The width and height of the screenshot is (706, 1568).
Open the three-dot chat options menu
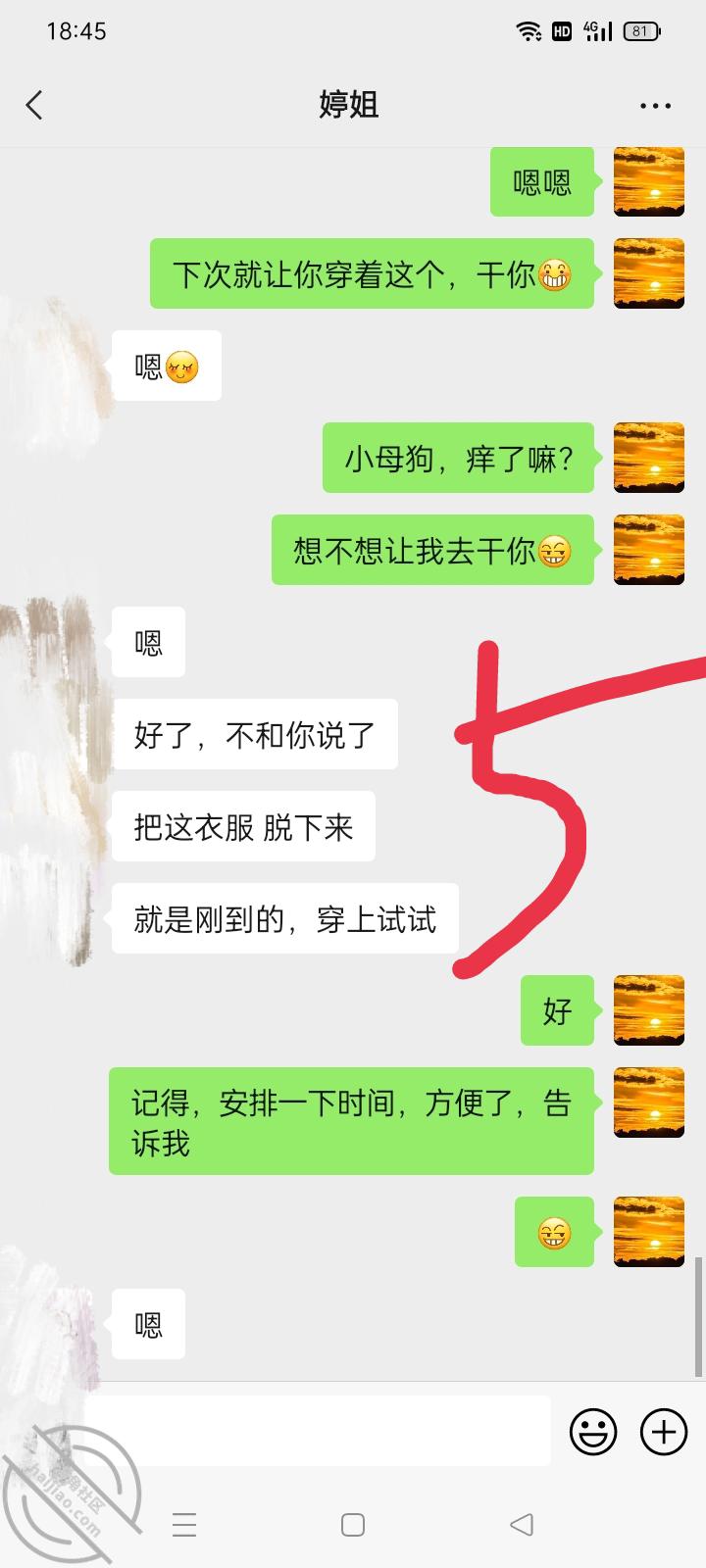tap(655, 106)
